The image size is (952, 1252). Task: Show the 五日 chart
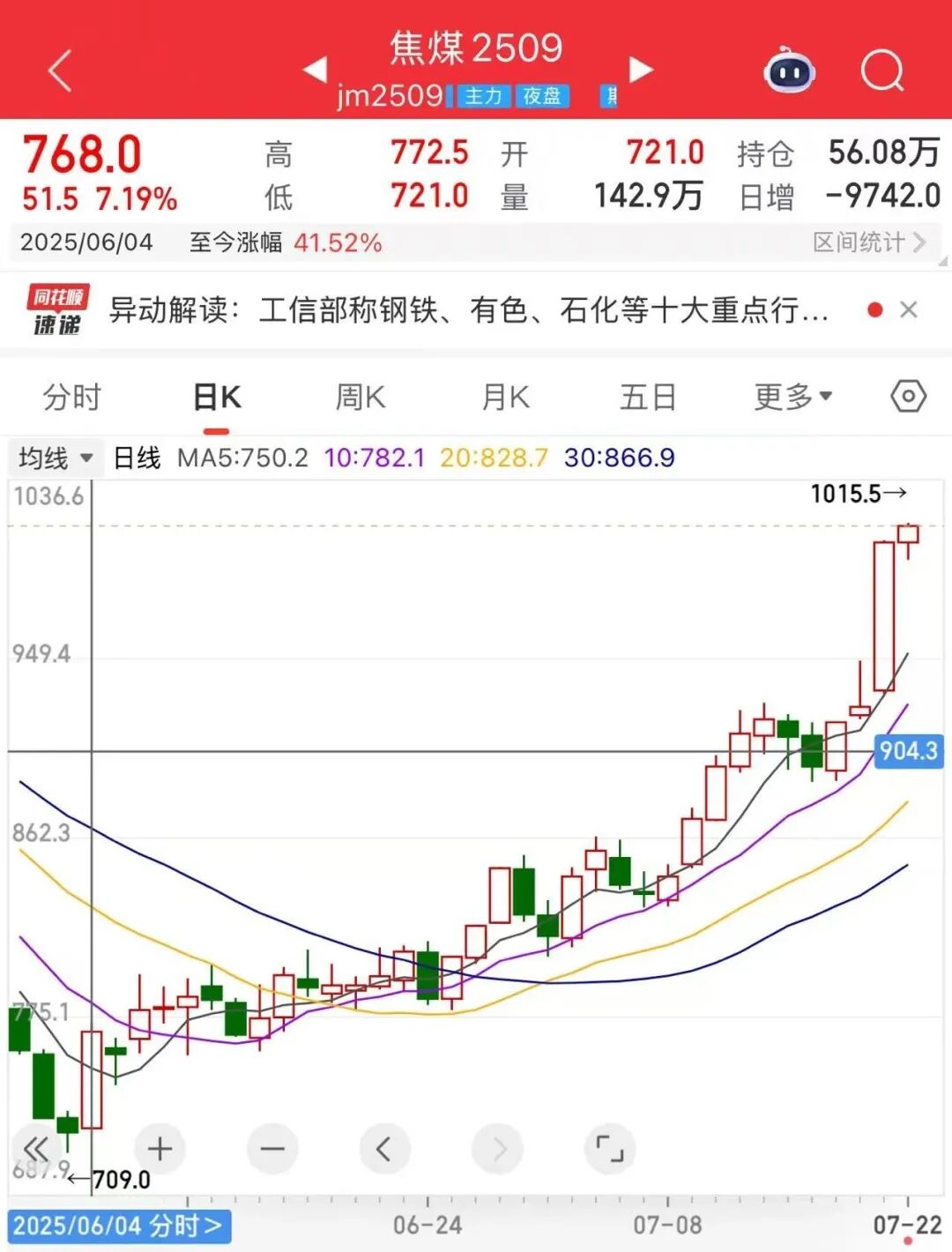click(x=648, y=398)
